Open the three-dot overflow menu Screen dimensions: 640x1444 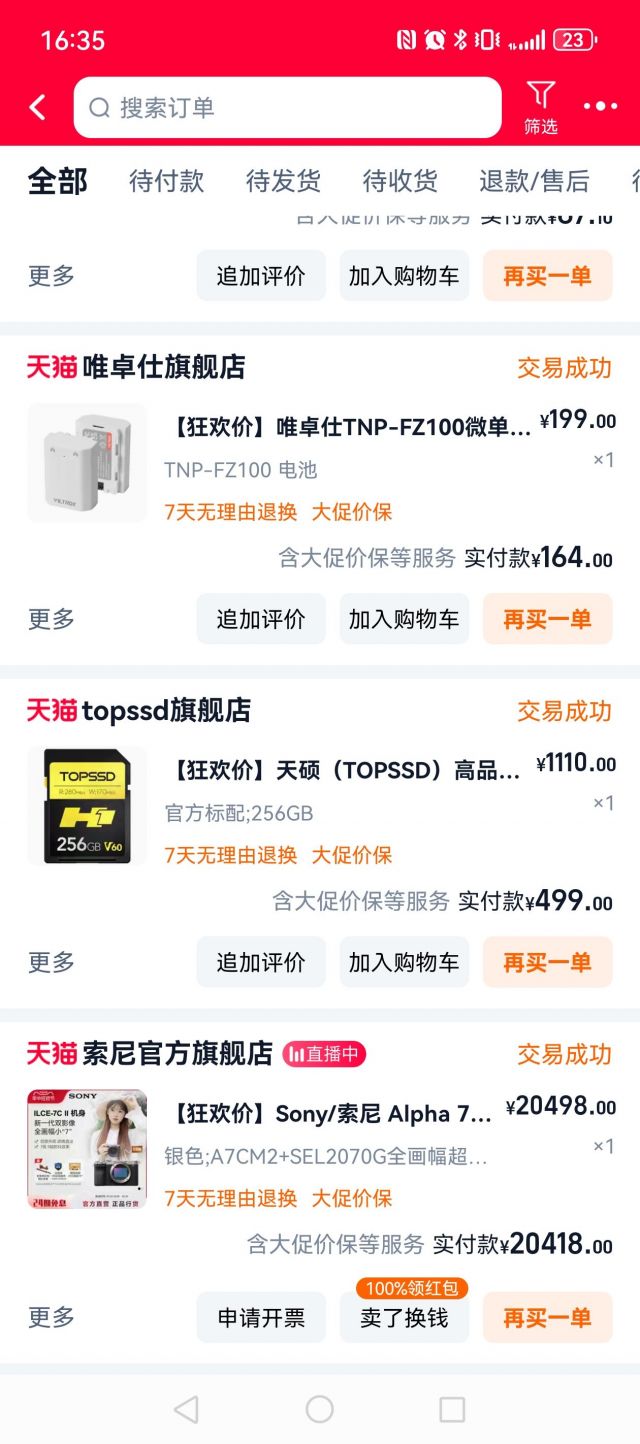600,107
